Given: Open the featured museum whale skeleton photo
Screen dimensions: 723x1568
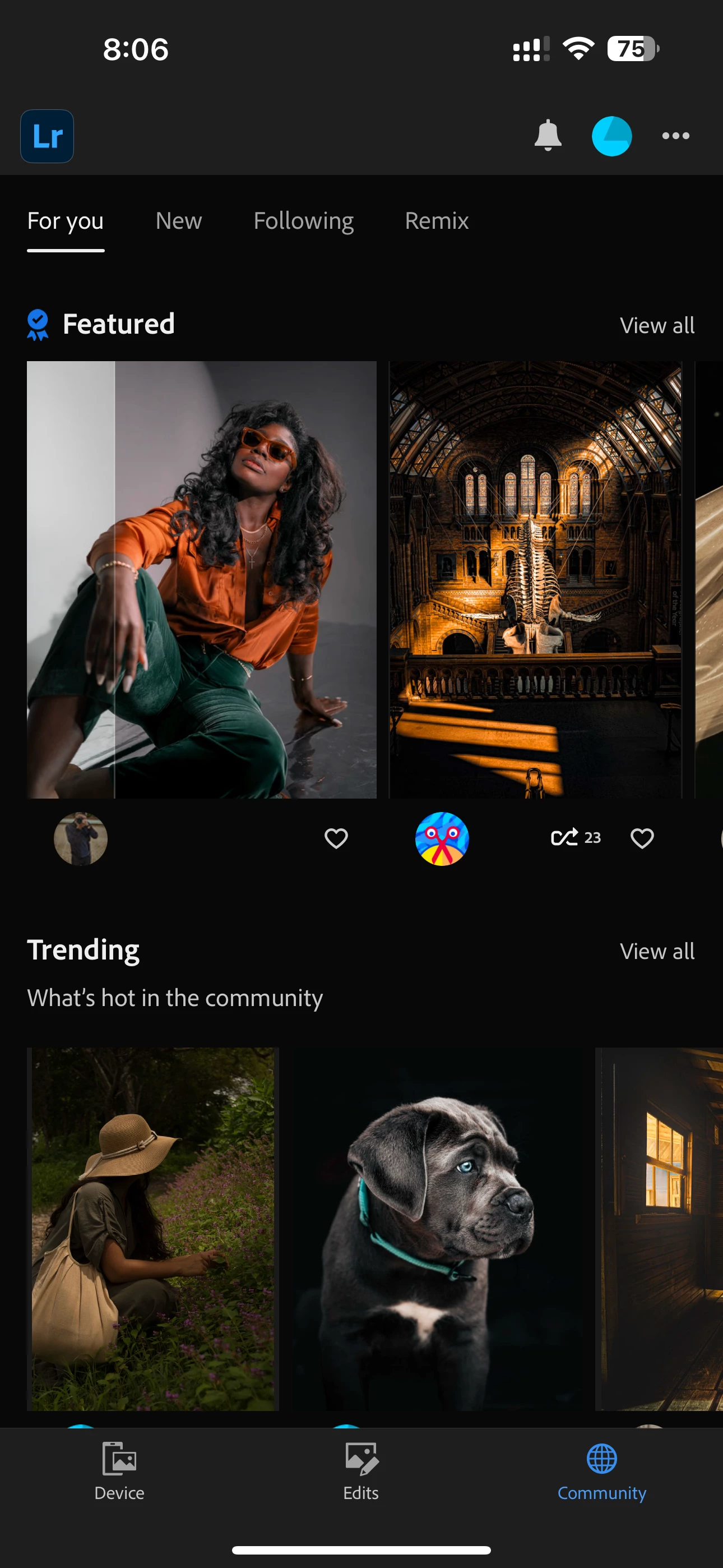Looking at the screenshot, I should pos(535,579).
